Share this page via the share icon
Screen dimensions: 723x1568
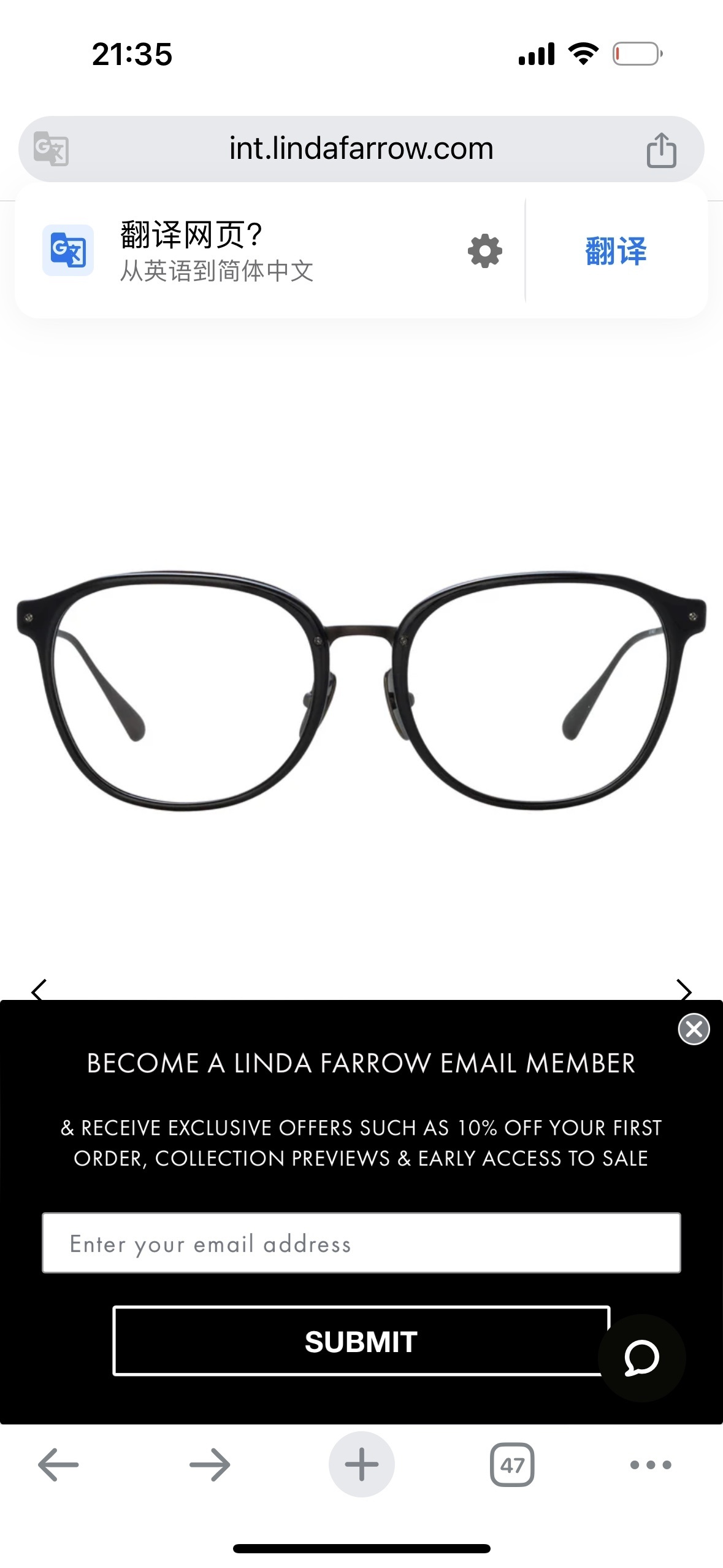661,150
